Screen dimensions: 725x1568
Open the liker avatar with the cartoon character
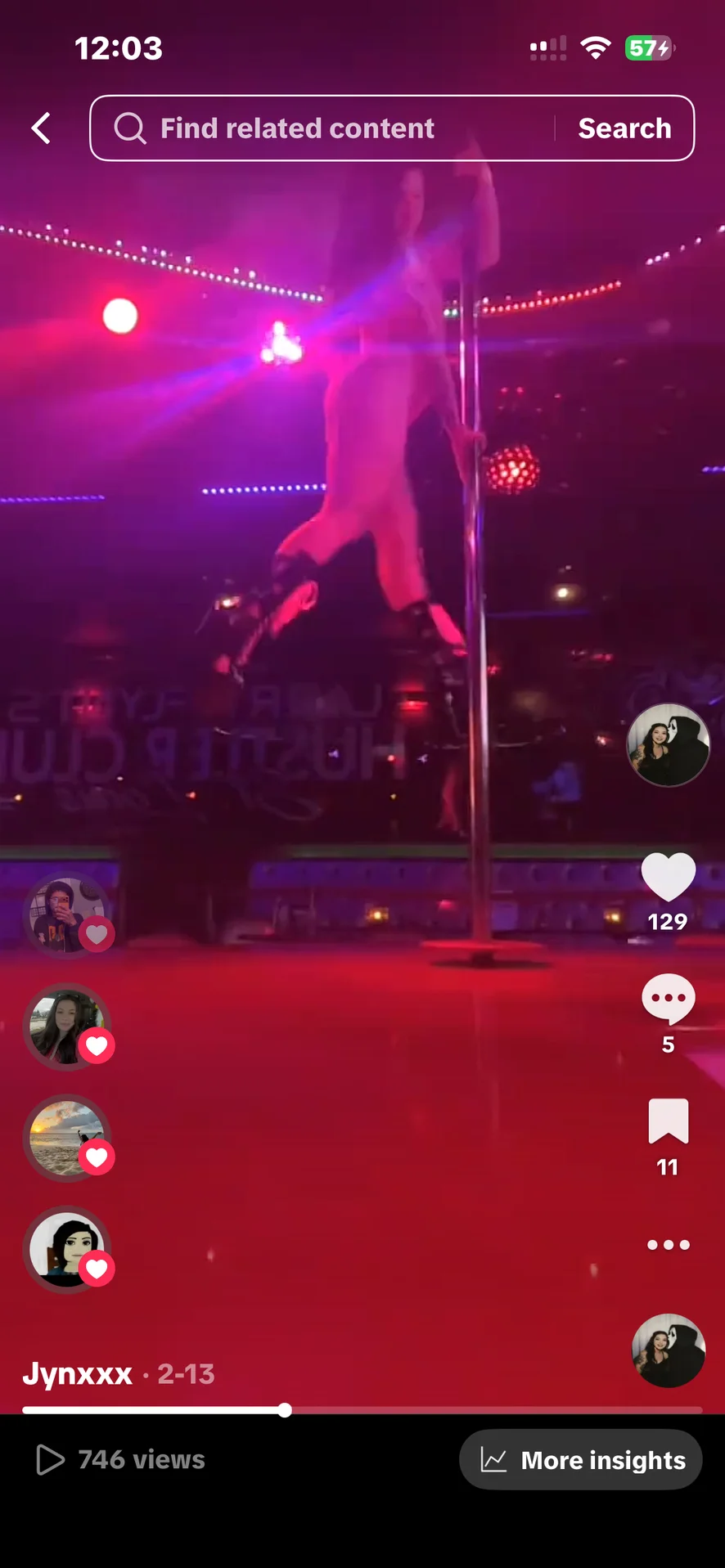67,1249
